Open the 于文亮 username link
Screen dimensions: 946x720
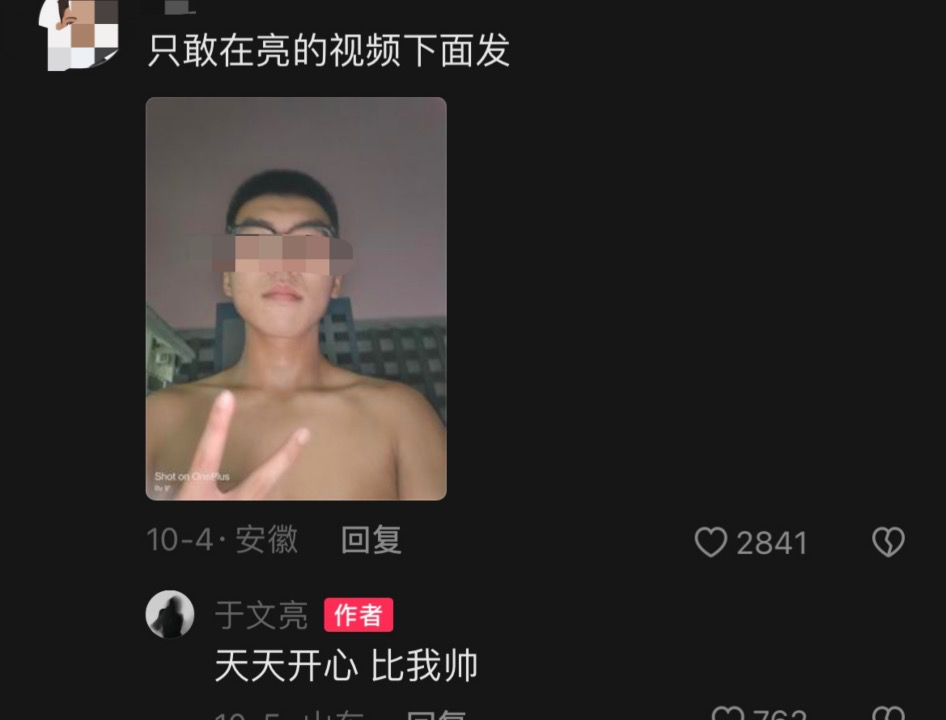coord(262,615)
